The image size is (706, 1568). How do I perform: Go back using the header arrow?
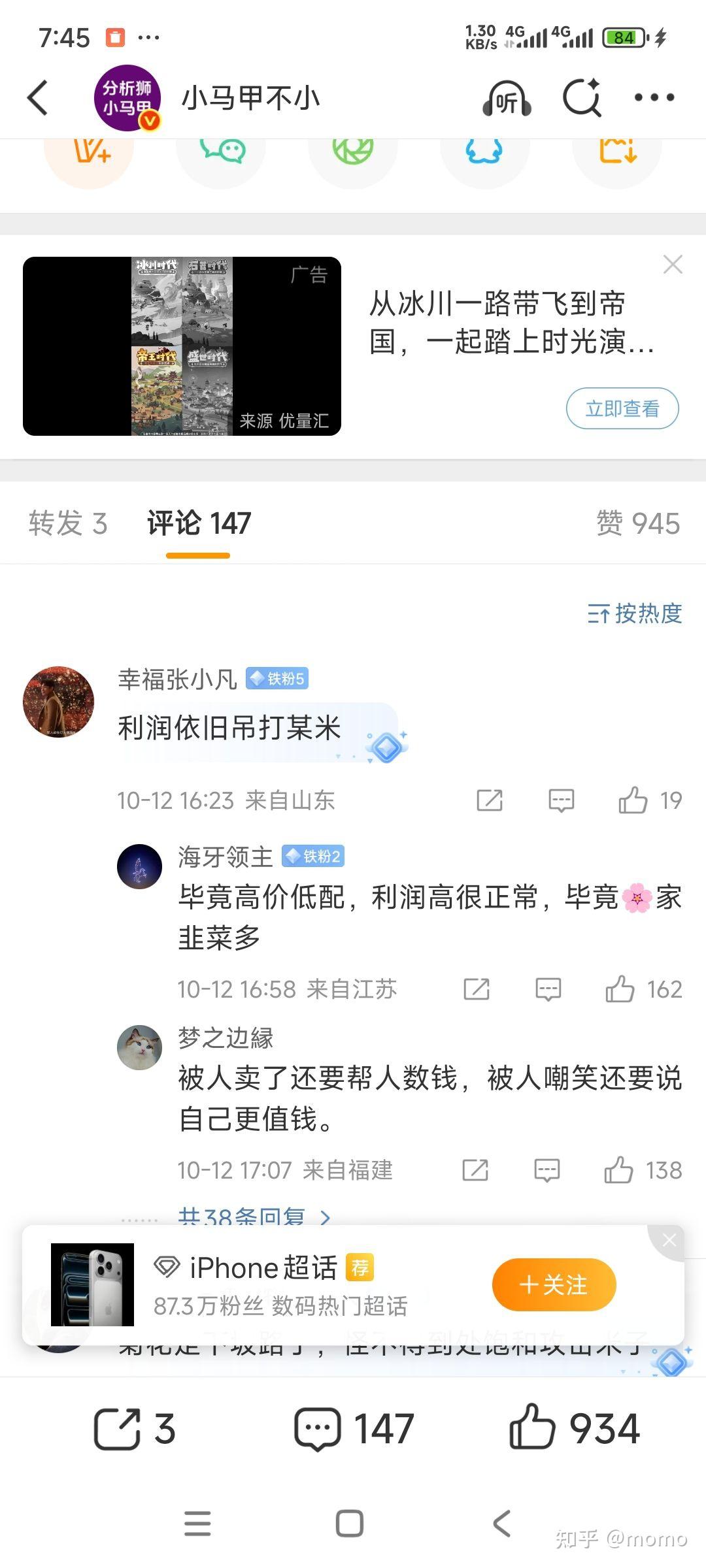[x=38, y=98]
